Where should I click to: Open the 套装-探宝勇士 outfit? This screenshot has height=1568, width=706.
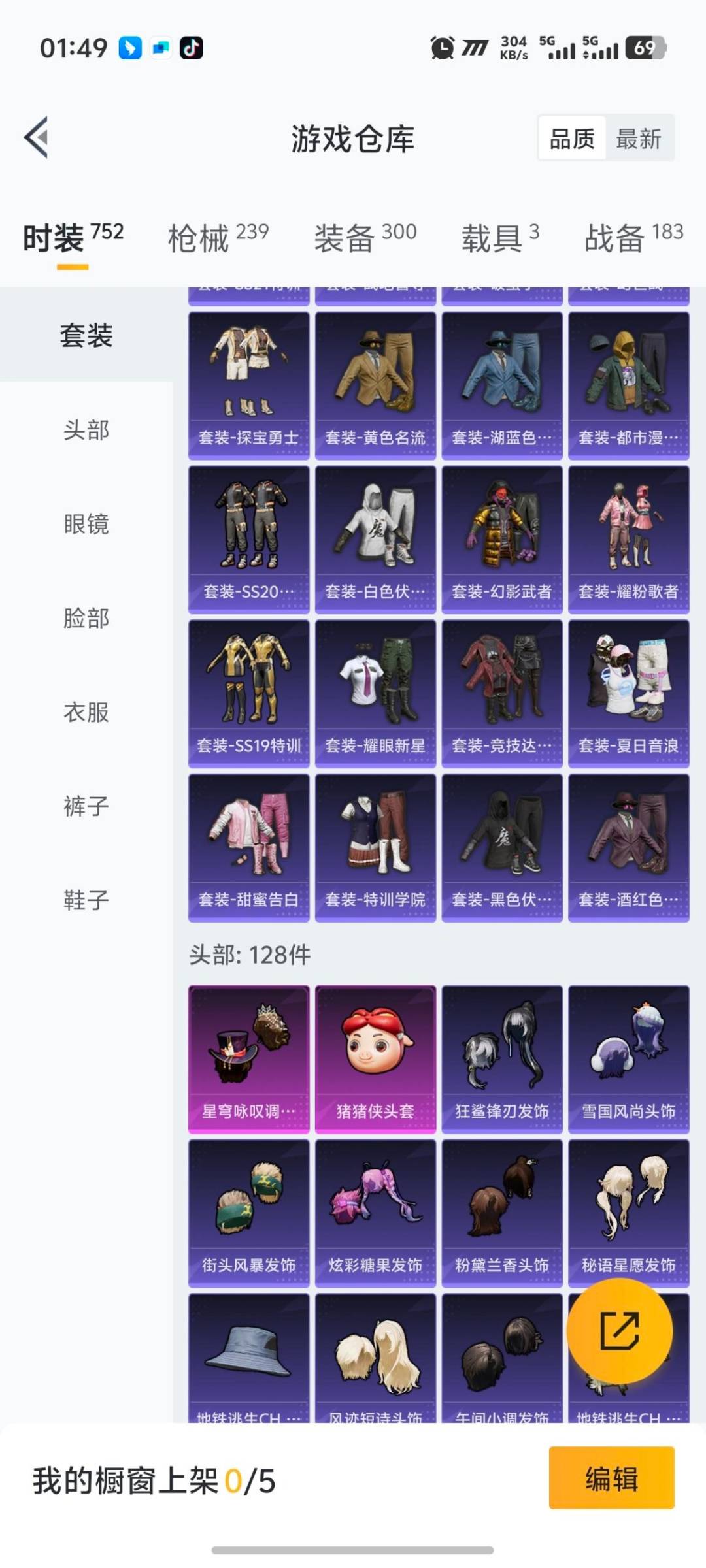tap(248, 385)
